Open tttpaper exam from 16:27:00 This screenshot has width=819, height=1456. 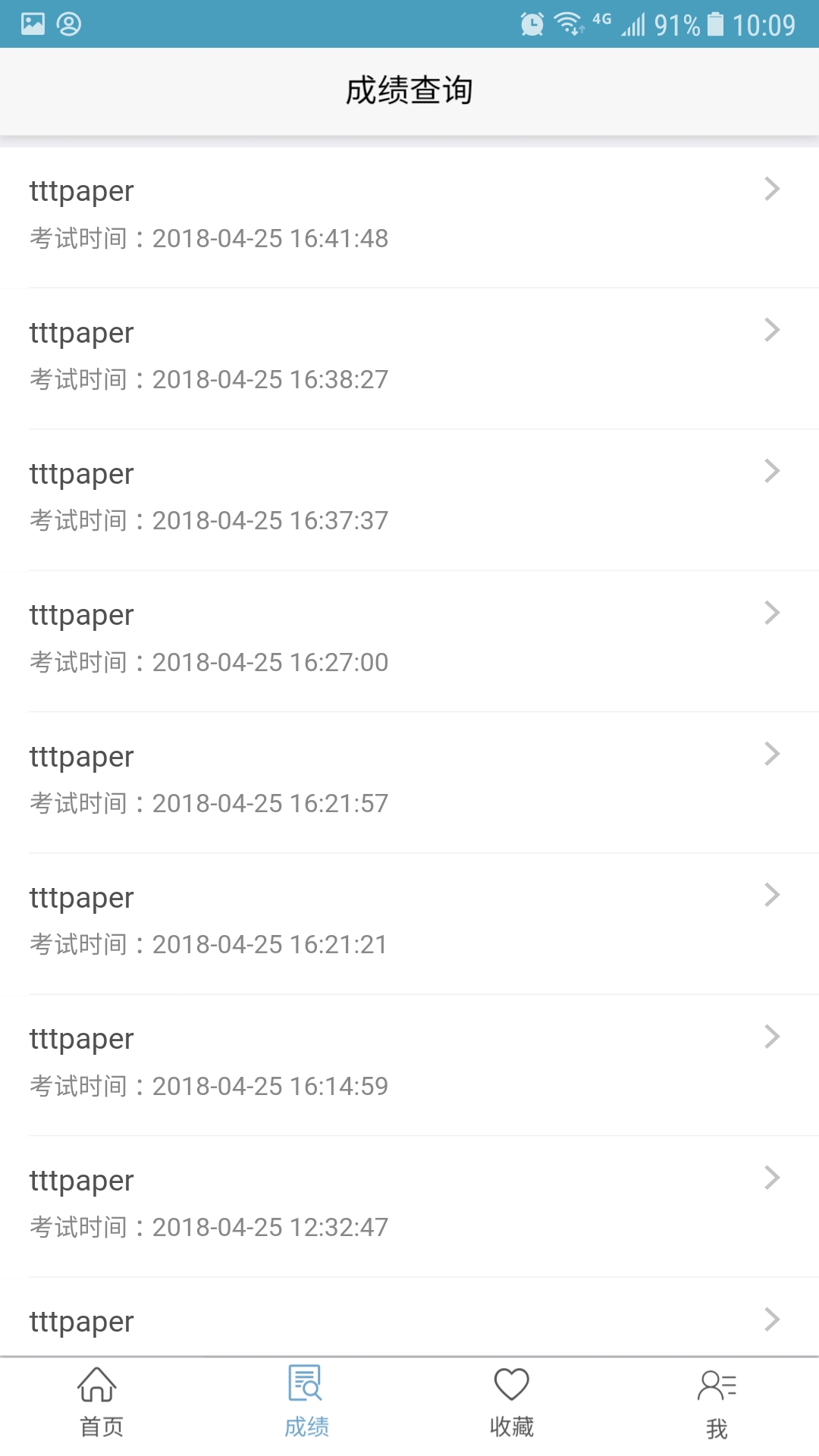point(409,639)
